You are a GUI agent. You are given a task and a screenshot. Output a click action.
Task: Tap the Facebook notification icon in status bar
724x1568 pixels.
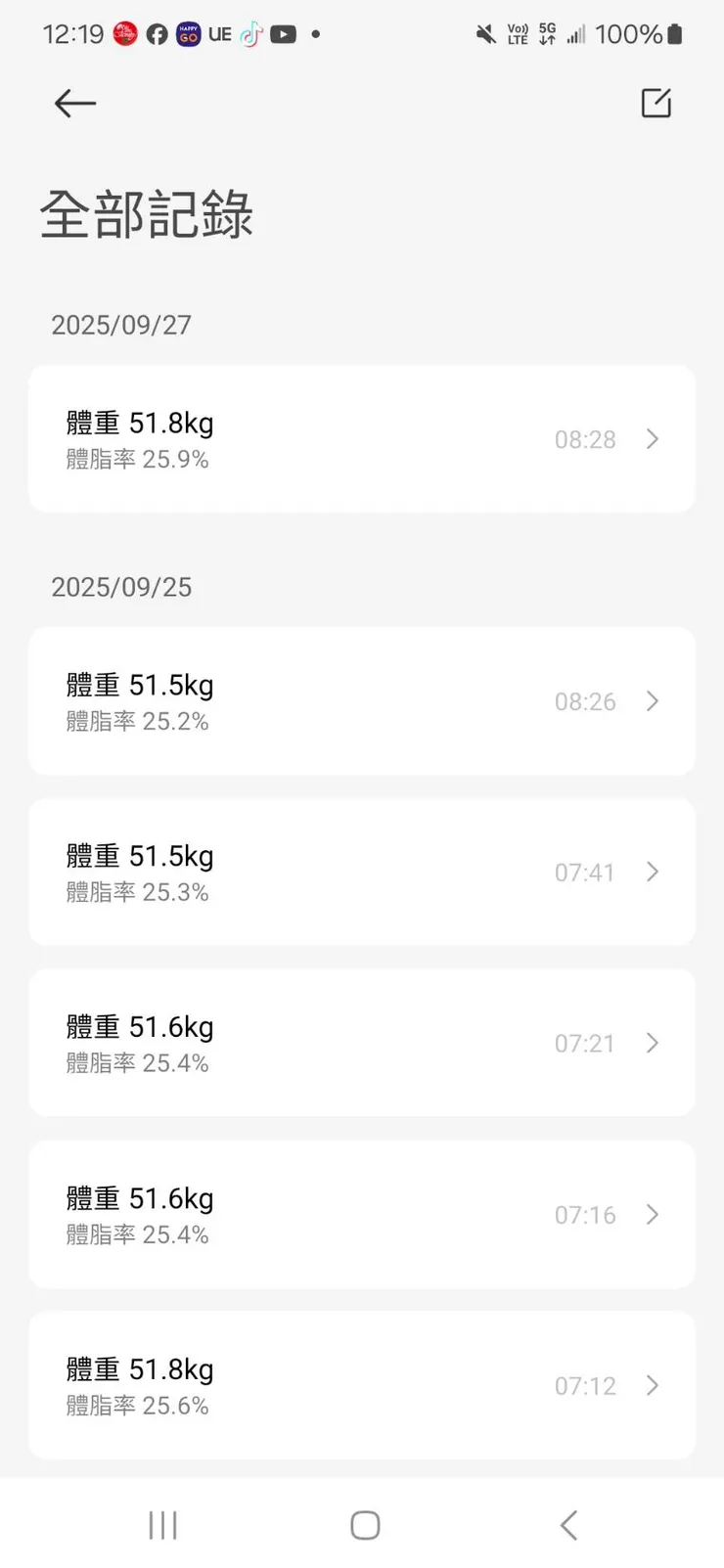point(158,34)
